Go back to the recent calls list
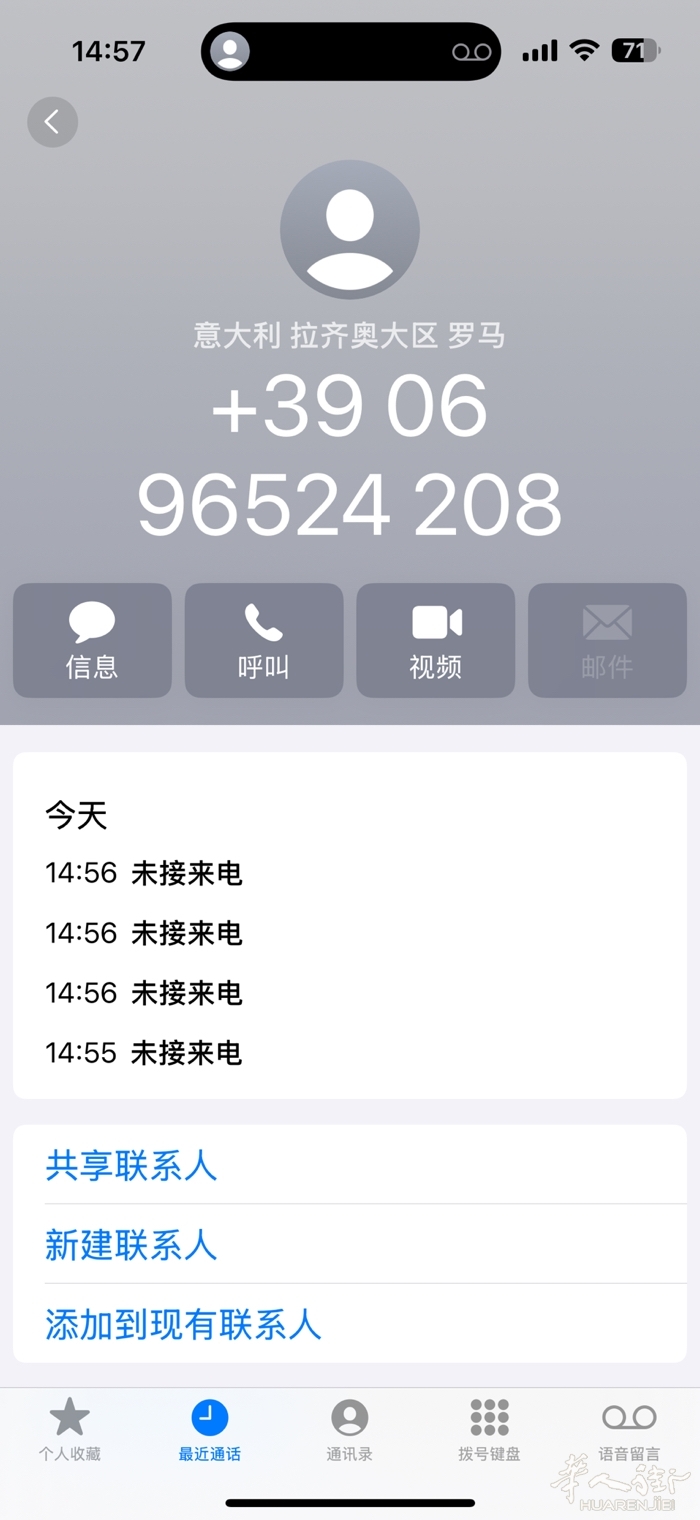Viewport: 700px width, 1520px height. click(52, 122)
